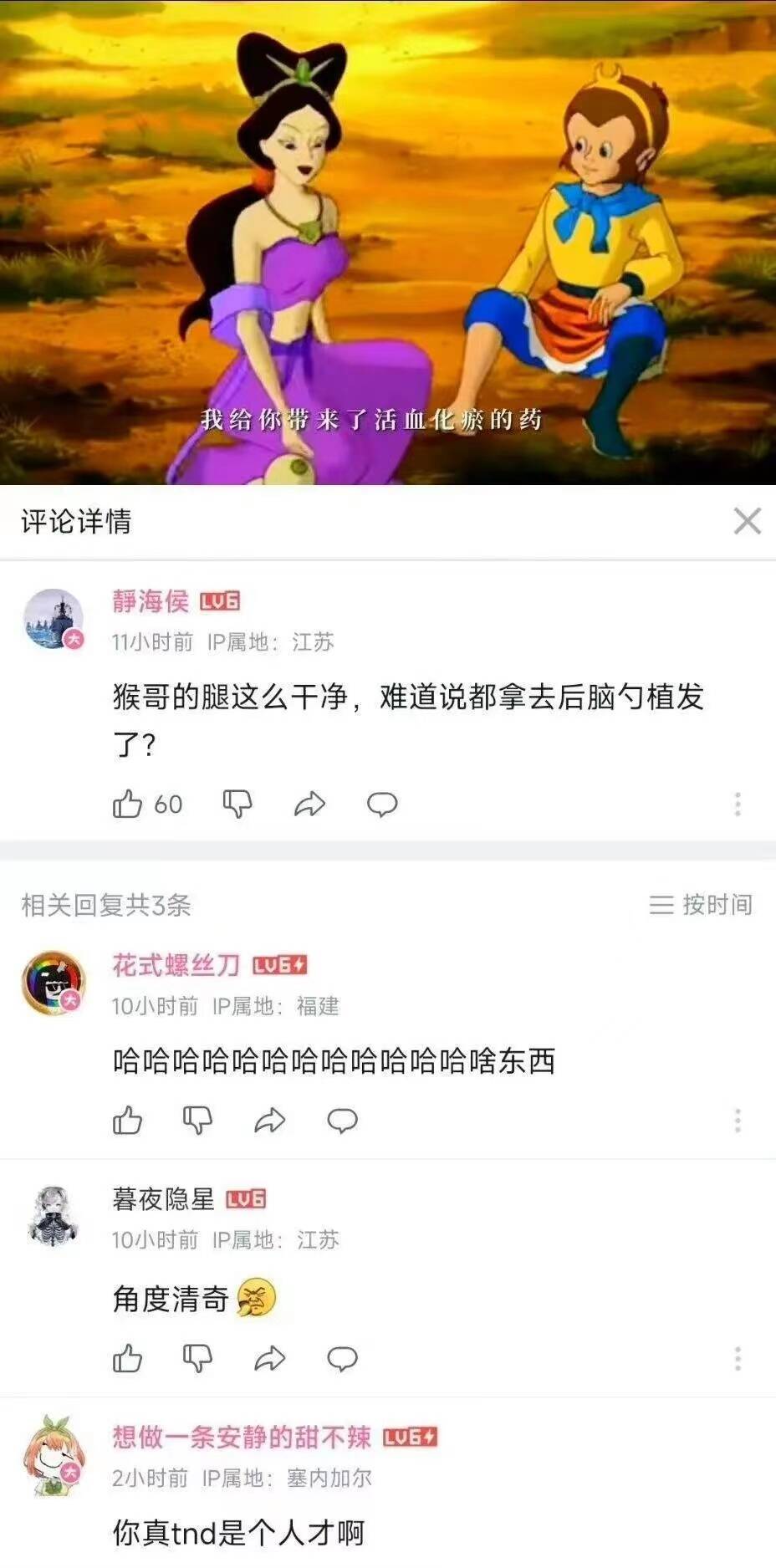Dislike 花式螺丝刀's reply

(197, 1120)
